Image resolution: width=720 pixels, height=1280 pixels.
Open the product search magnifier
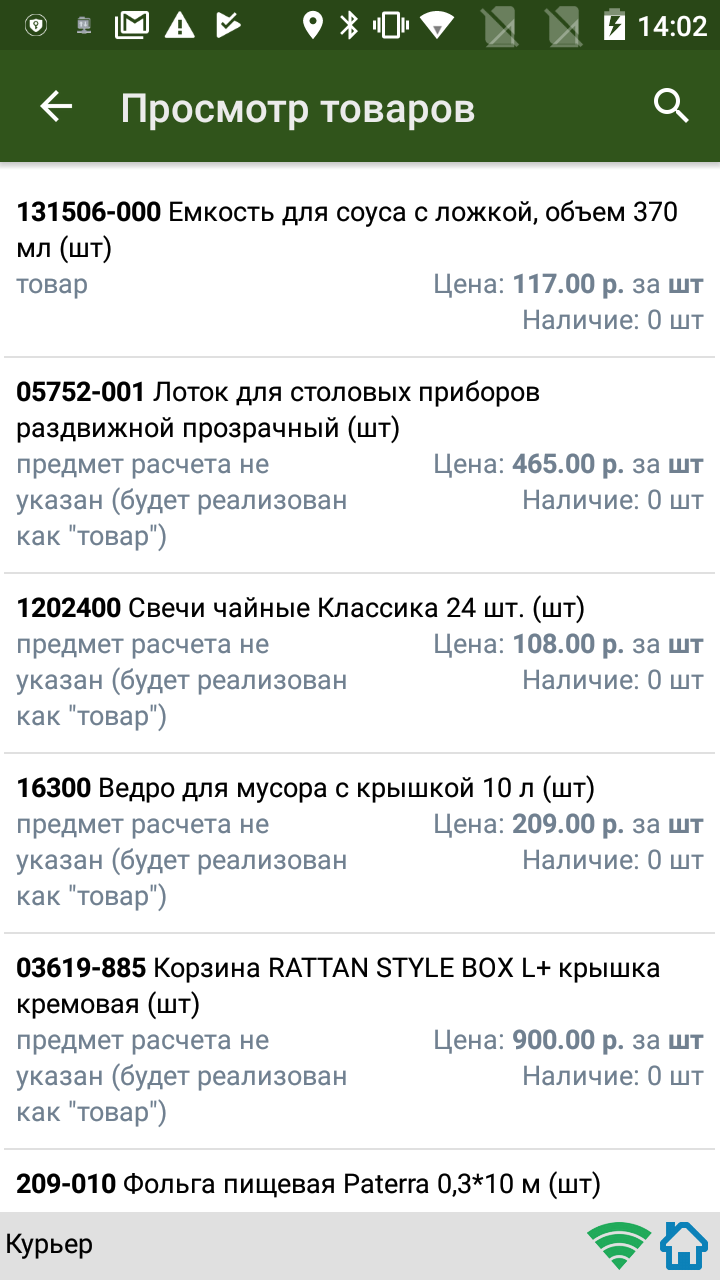672,106
